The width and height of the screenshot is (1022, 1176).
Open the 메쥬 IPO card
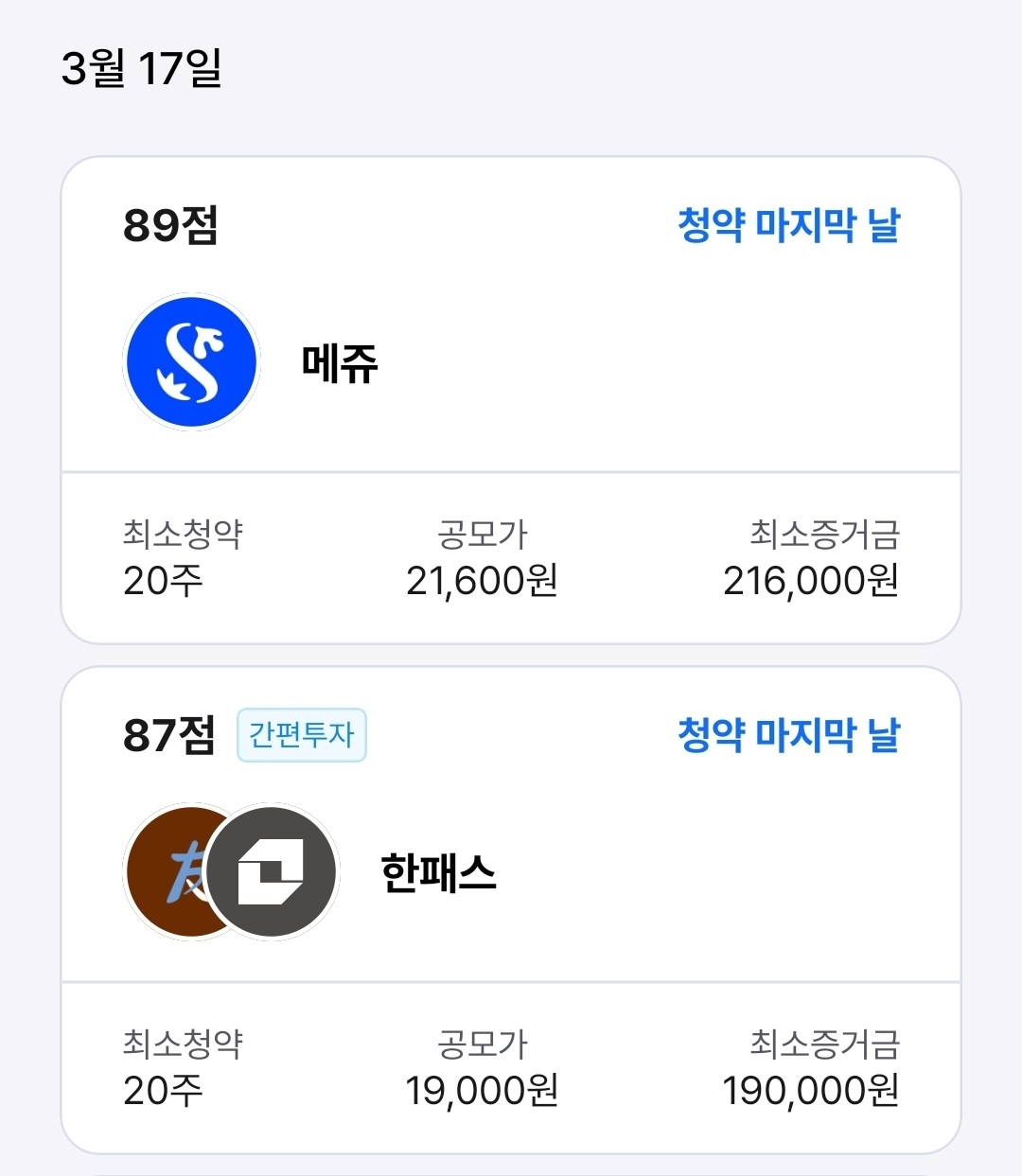(511, 363)
